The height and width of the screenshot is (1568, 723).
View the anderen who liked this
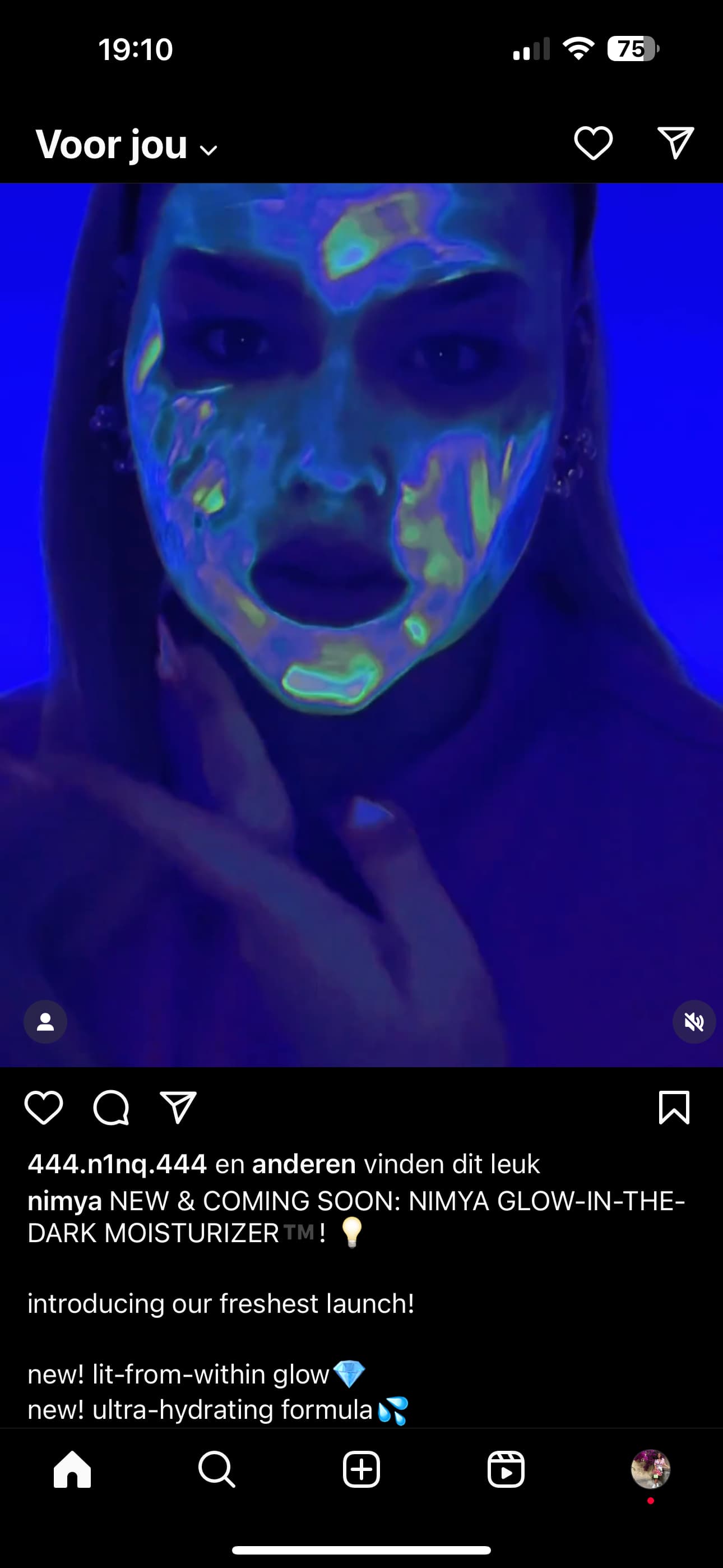pyautogui.click(x=304, y=1164)
